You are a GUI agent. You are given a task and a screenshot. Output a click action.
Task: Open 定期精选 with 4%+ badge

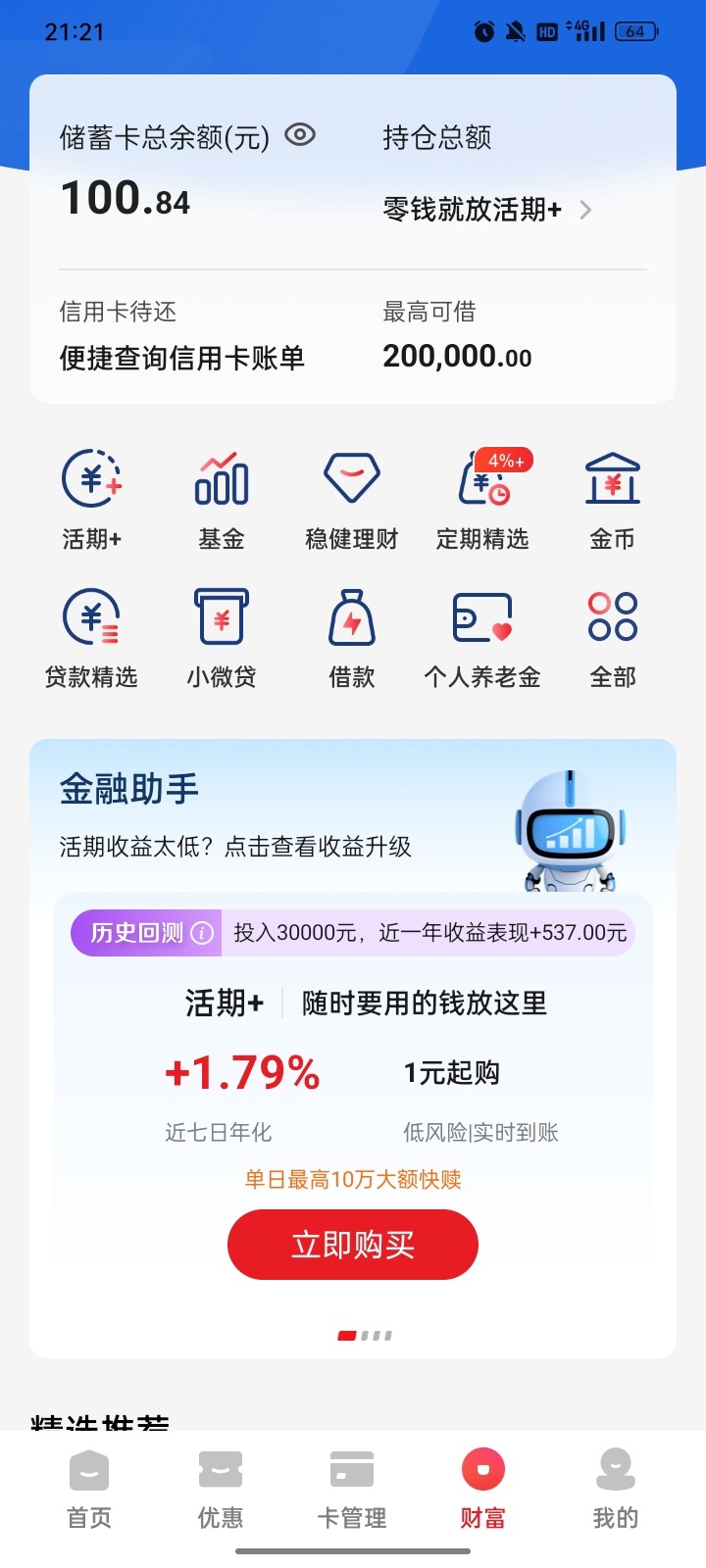click(x=482, y=499)
